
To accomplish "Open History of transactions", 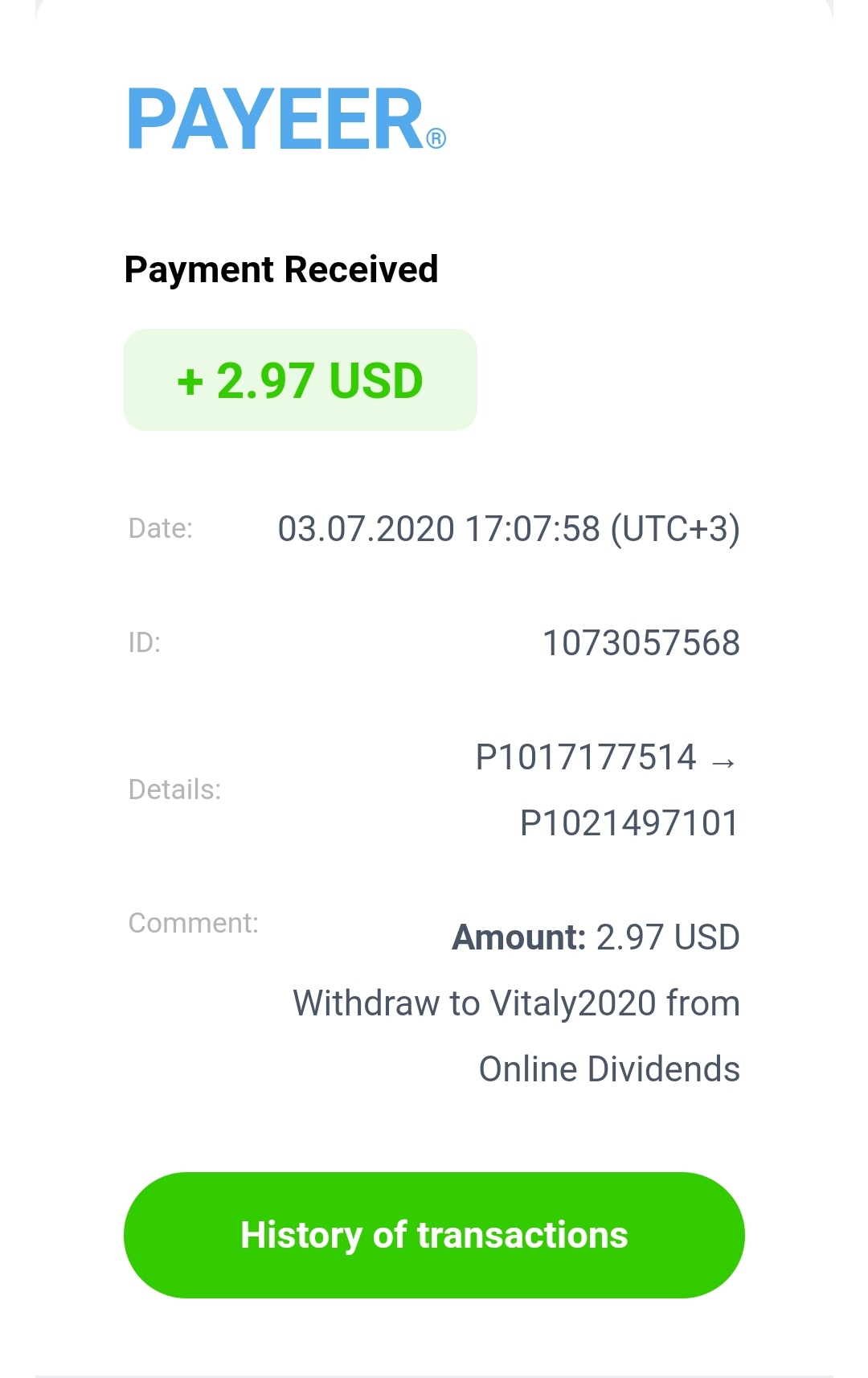I will 434,1235.
